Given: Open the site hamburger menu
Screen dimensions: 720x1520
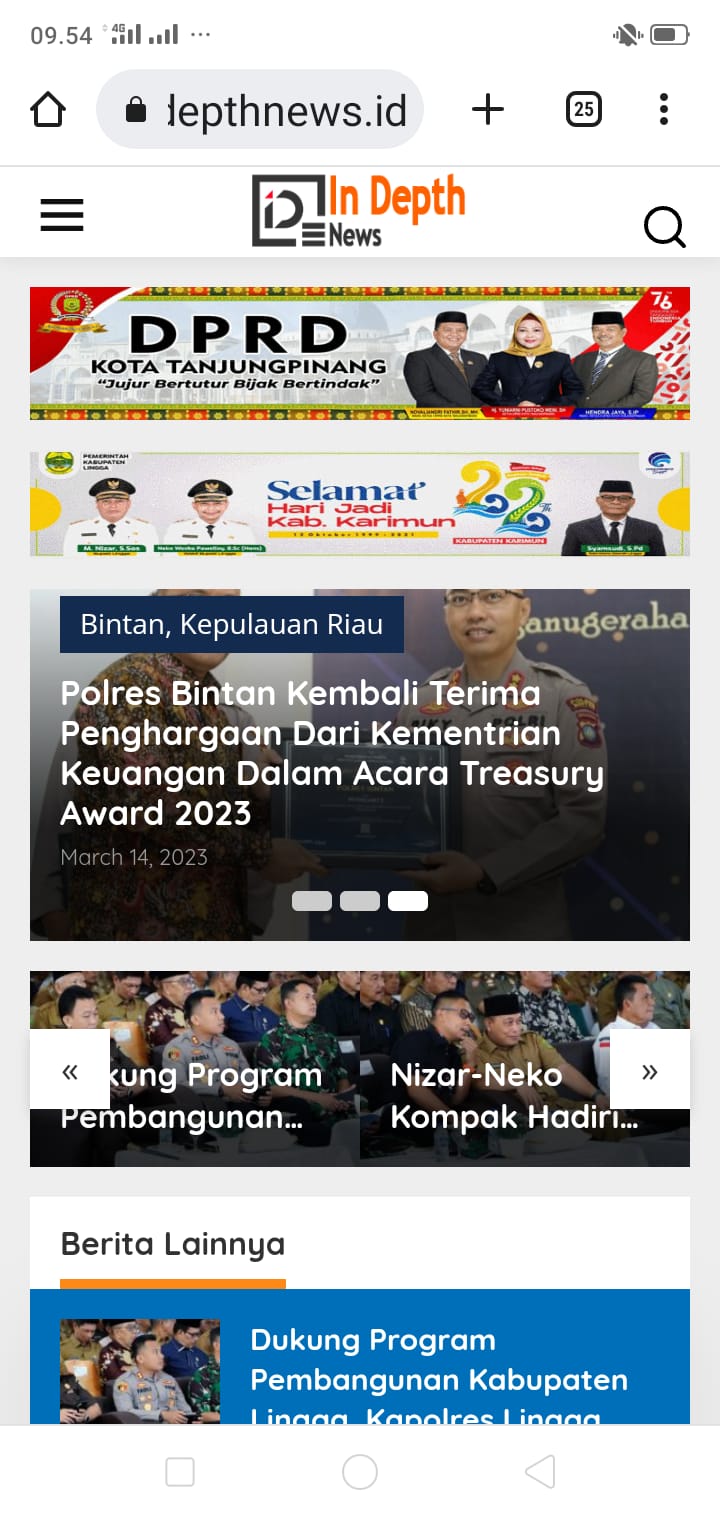Looking at the screenshot, I should coord(62,215).
